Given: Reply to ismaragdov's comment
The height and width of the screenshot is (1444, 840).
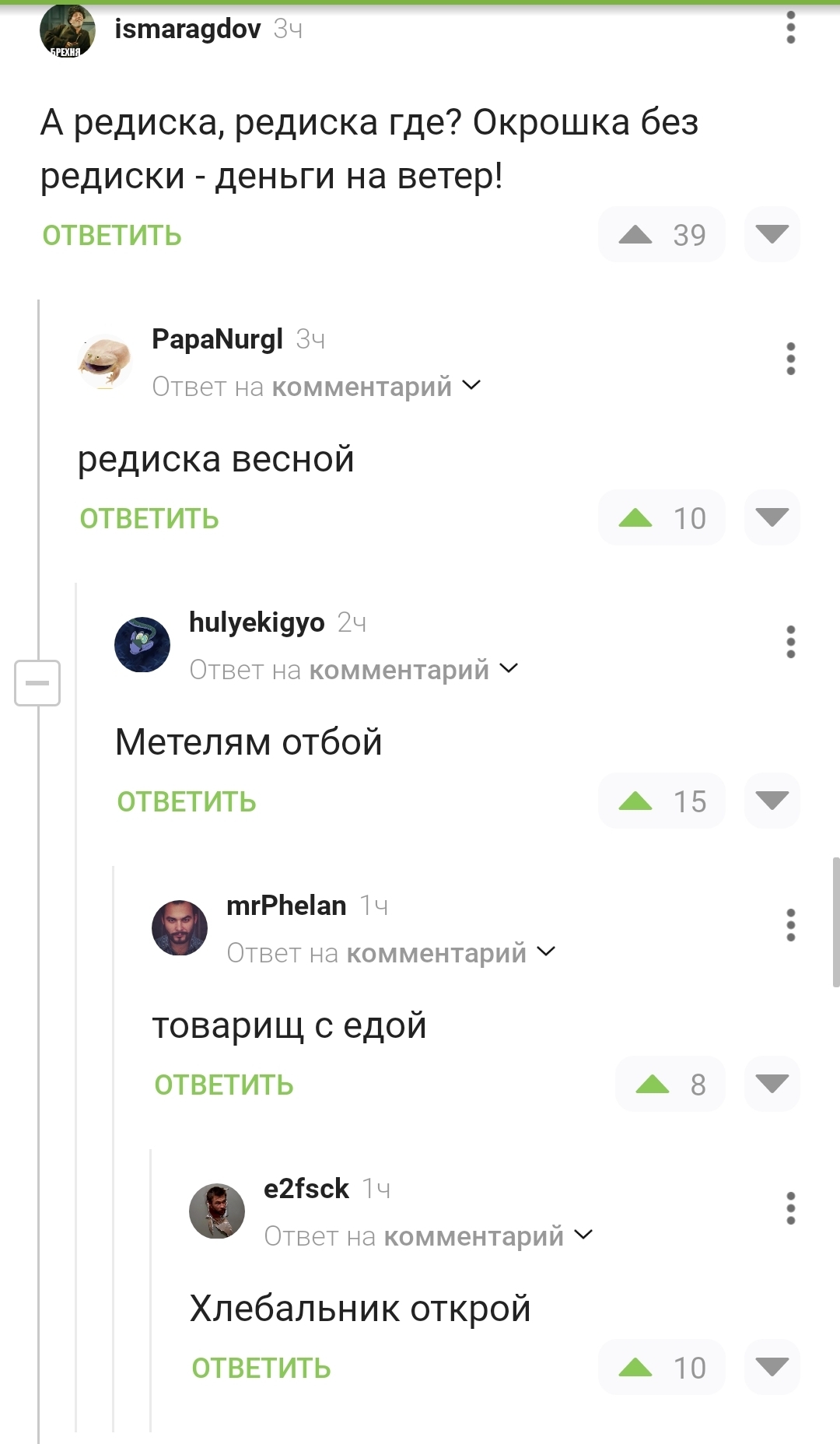Looking at the screenshot, I should (112, 236).
